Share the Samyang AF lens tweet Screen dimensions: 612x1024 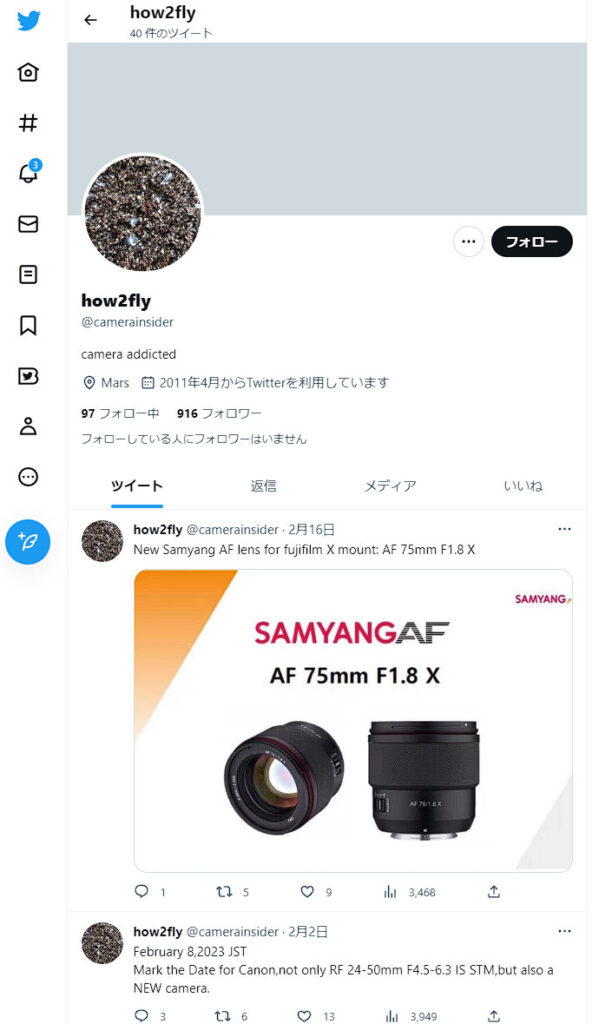point(493,891)
